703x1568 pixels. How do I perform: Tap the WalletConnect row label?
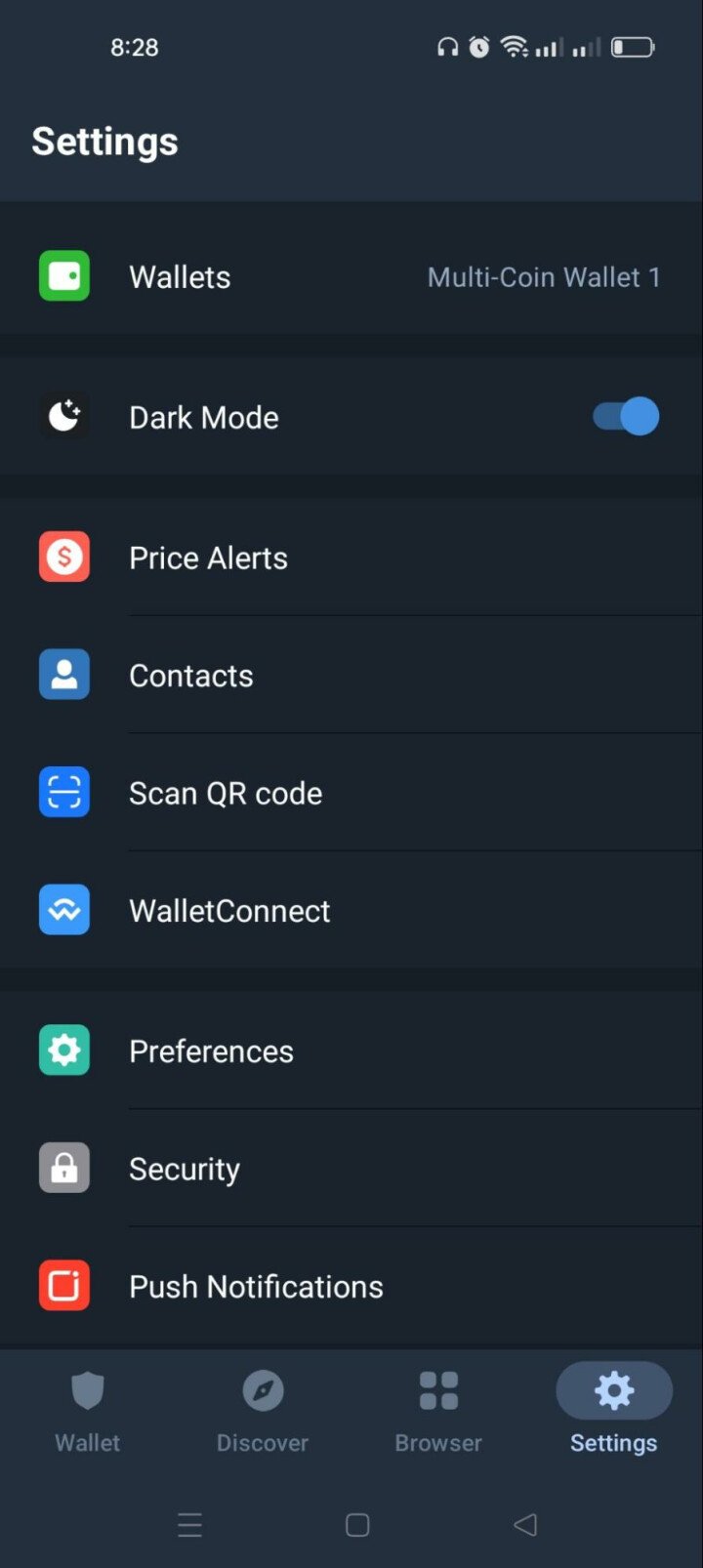(228, 909)
